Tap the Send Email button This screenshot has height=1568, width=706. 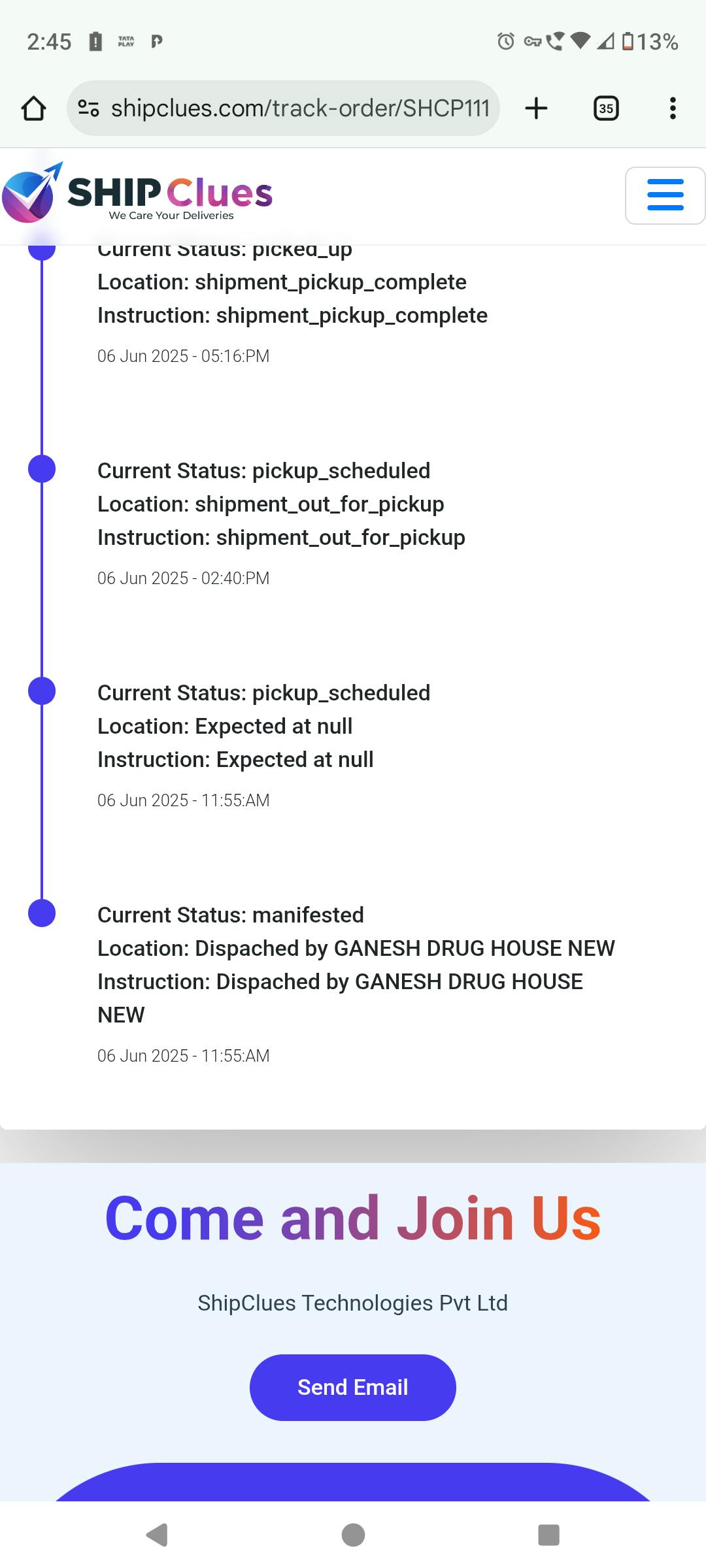(x=352, y=1387)
